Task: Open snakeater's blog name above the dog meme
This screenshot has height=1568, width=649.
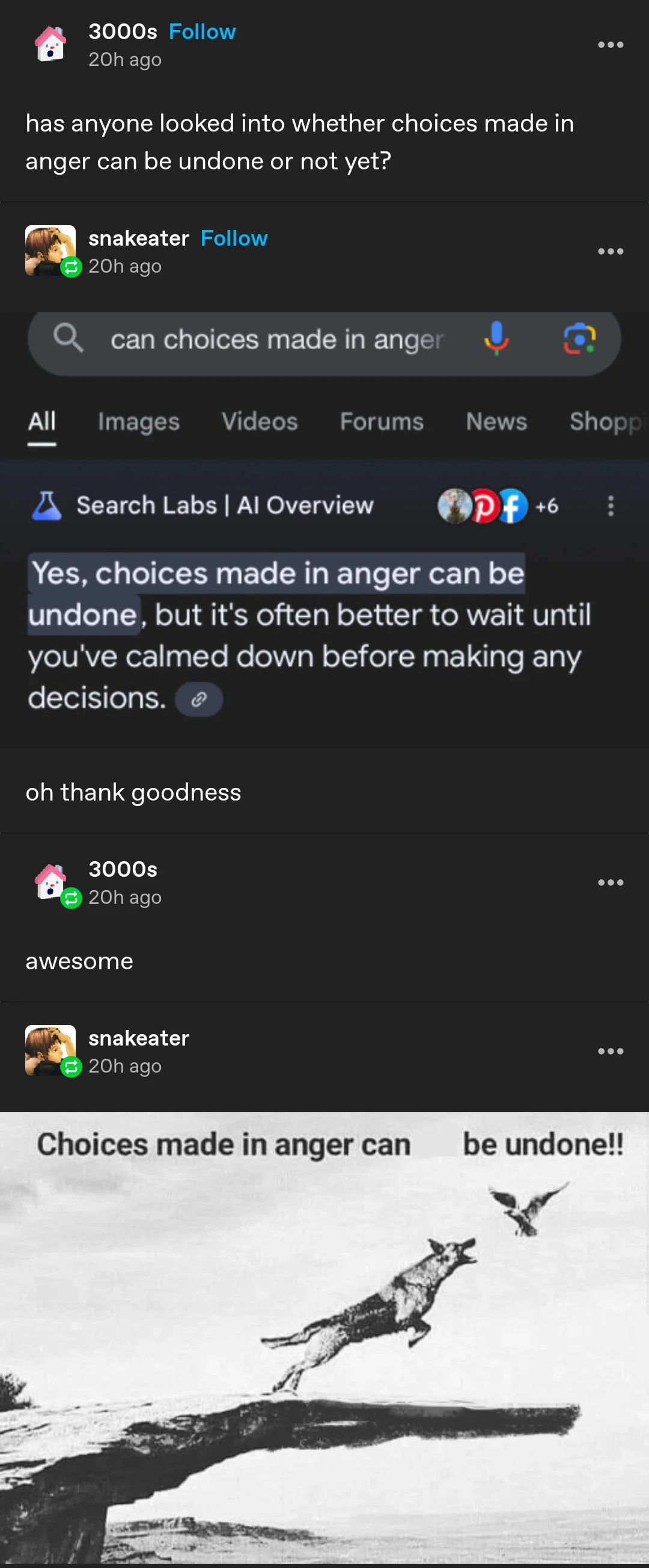Action: (x=138, y=1038)
